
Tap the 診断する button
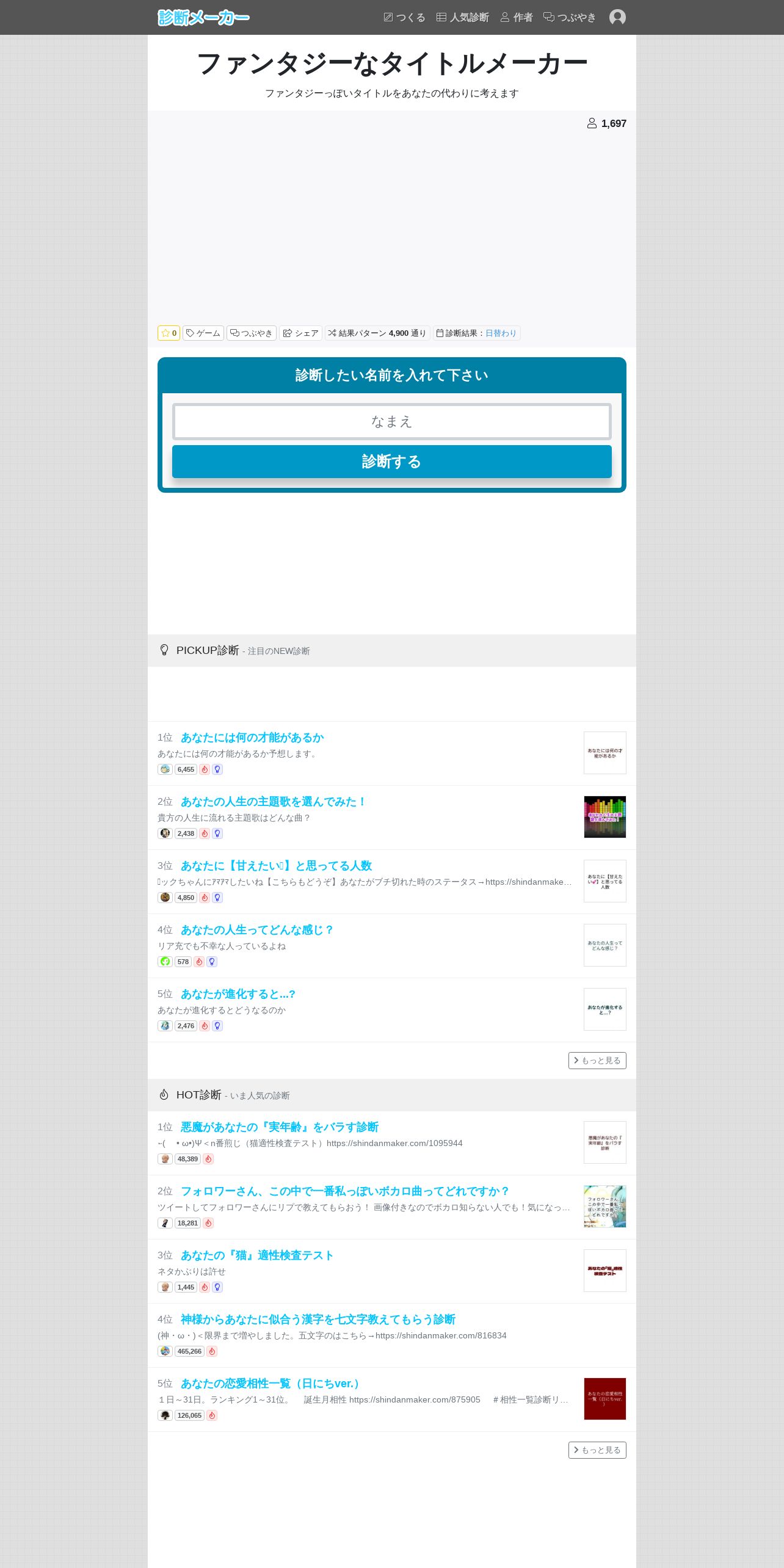392,462
